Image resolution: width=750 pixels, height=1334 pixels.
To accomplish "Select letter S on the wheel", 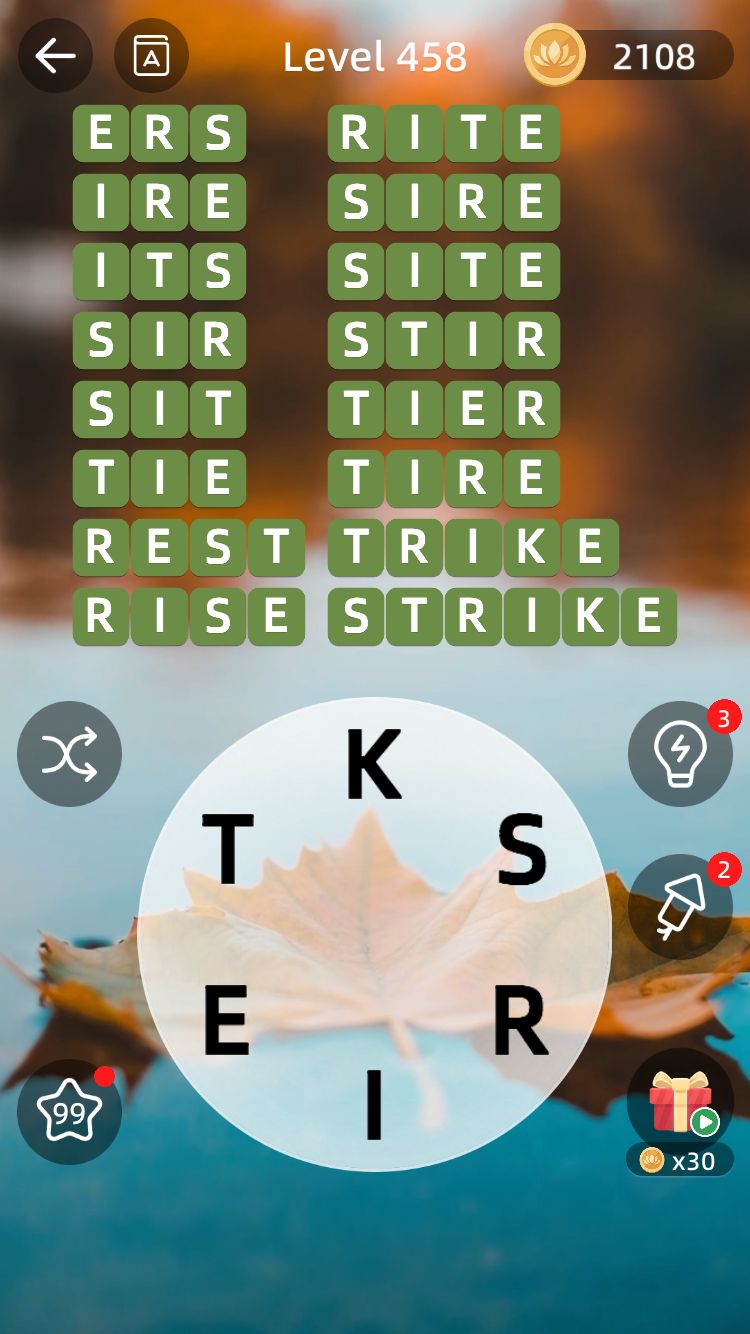I will pyautogui.click(x=522, y=850).
